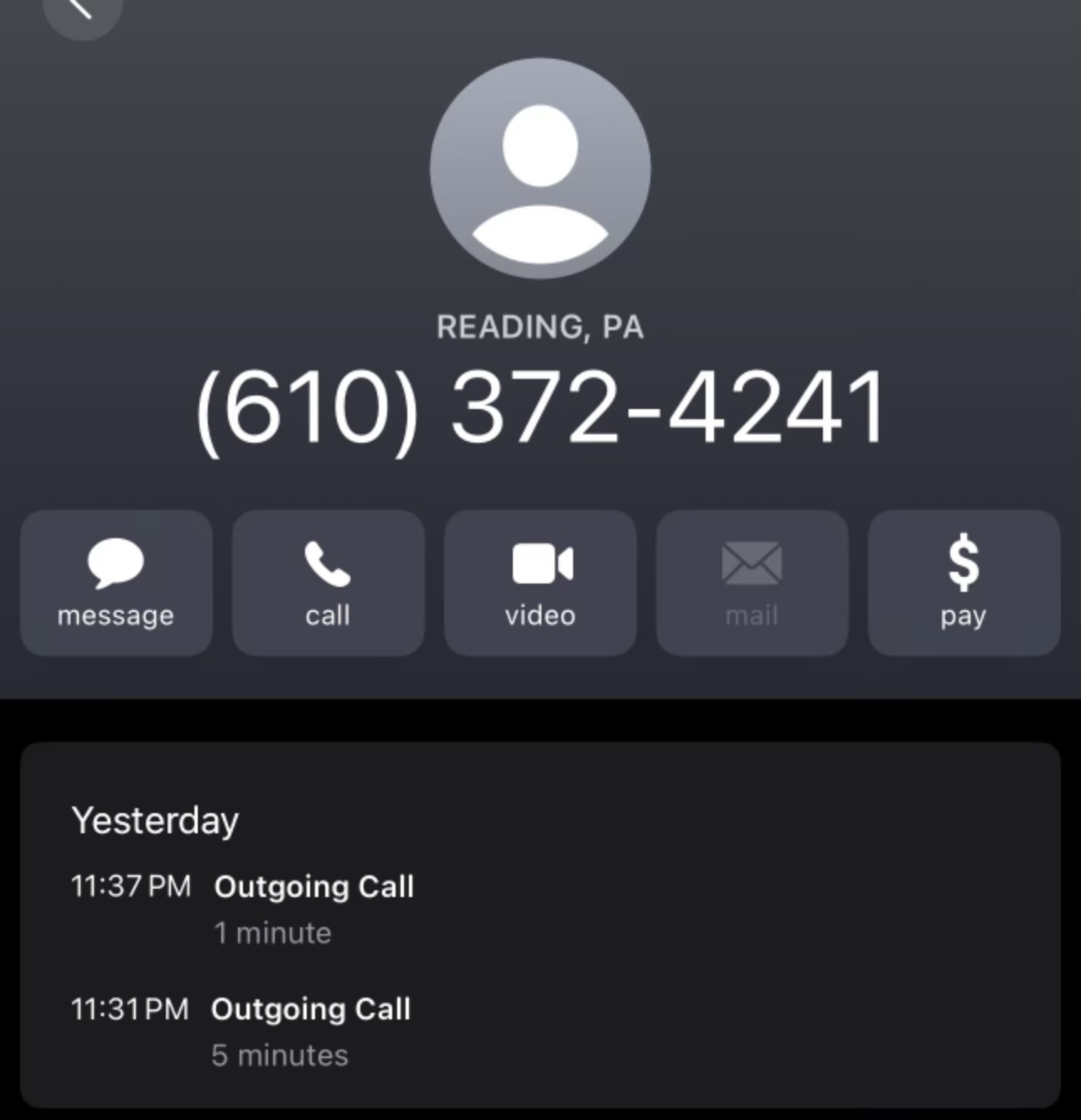Start a video call
Screen dimensions: 1081x1120
tap(540, 583)
